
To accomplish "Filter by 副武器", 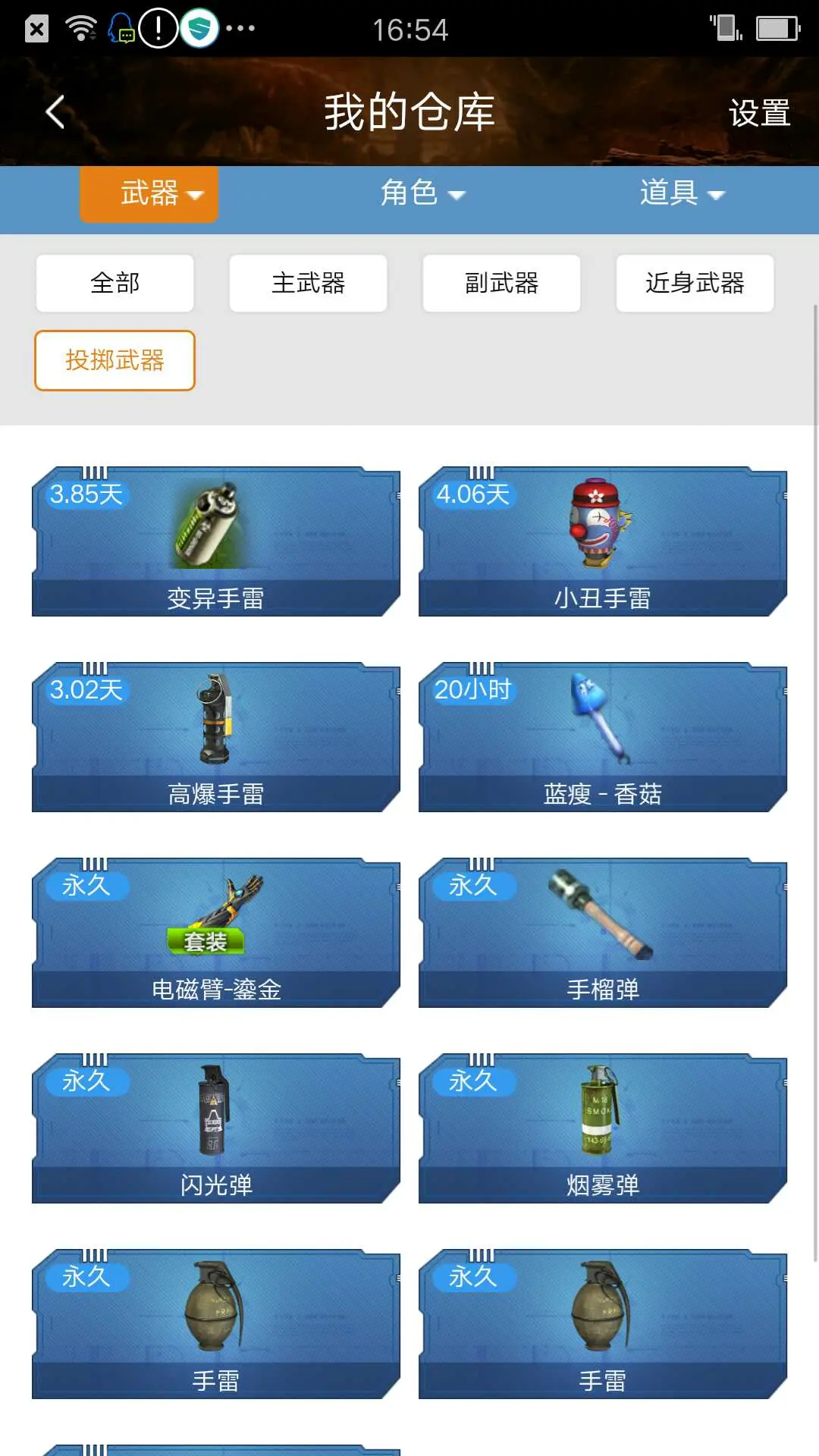I will (501, 283).
